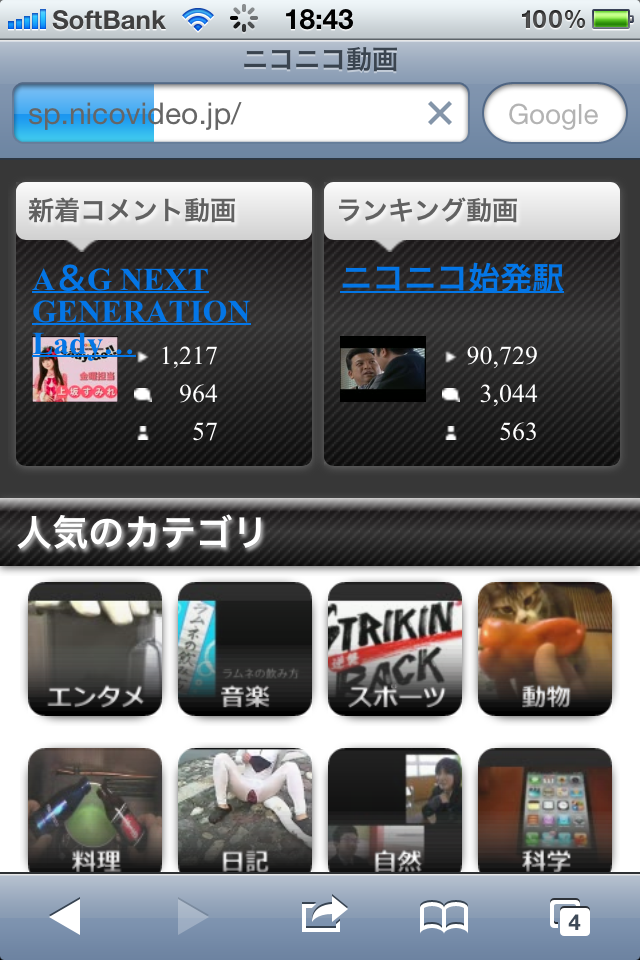Screen dimensions: 640x960
Task: Open the ニコニコ始発駅 video link
Action: (452, 279)
